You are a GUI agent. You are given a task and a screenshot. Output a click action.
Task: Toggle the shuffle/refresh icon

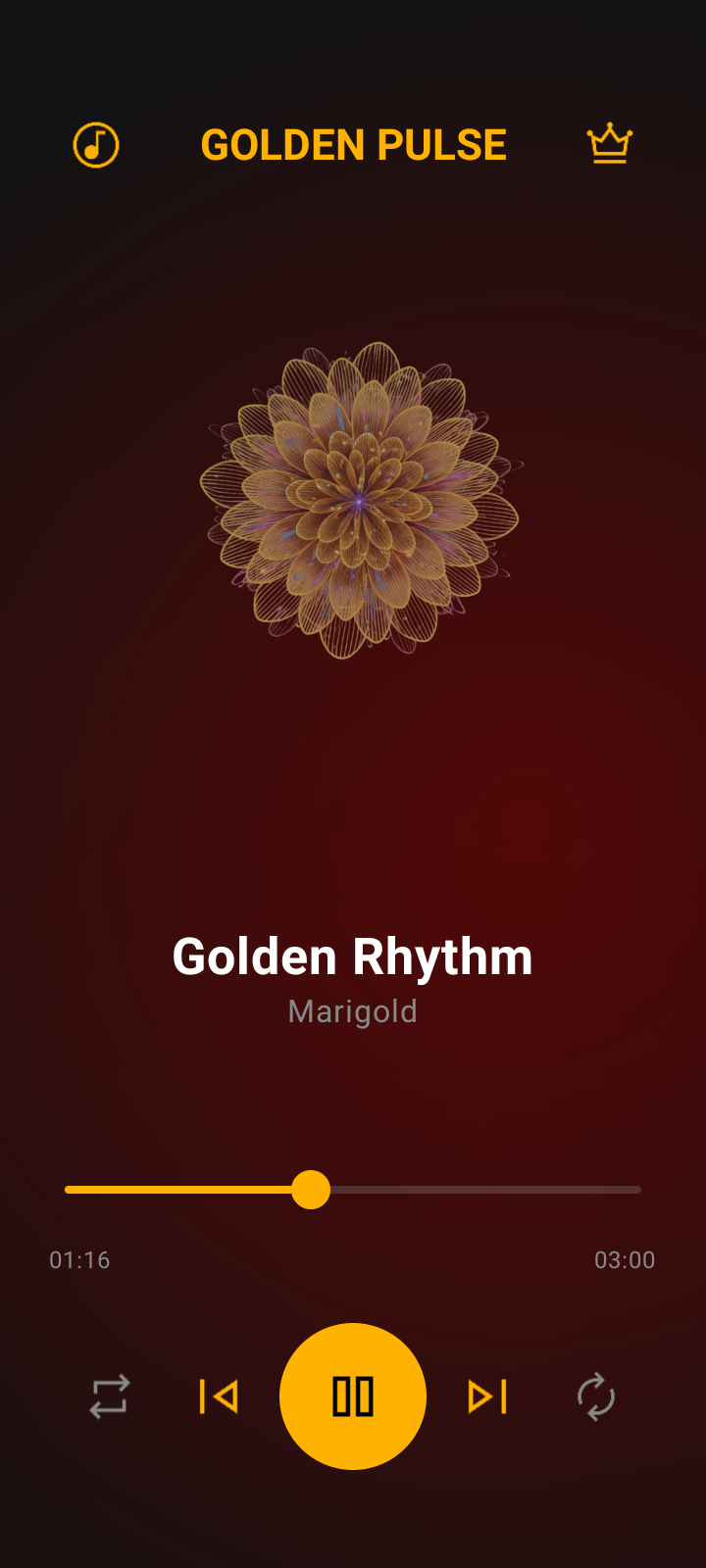(x=596, y=1396)
